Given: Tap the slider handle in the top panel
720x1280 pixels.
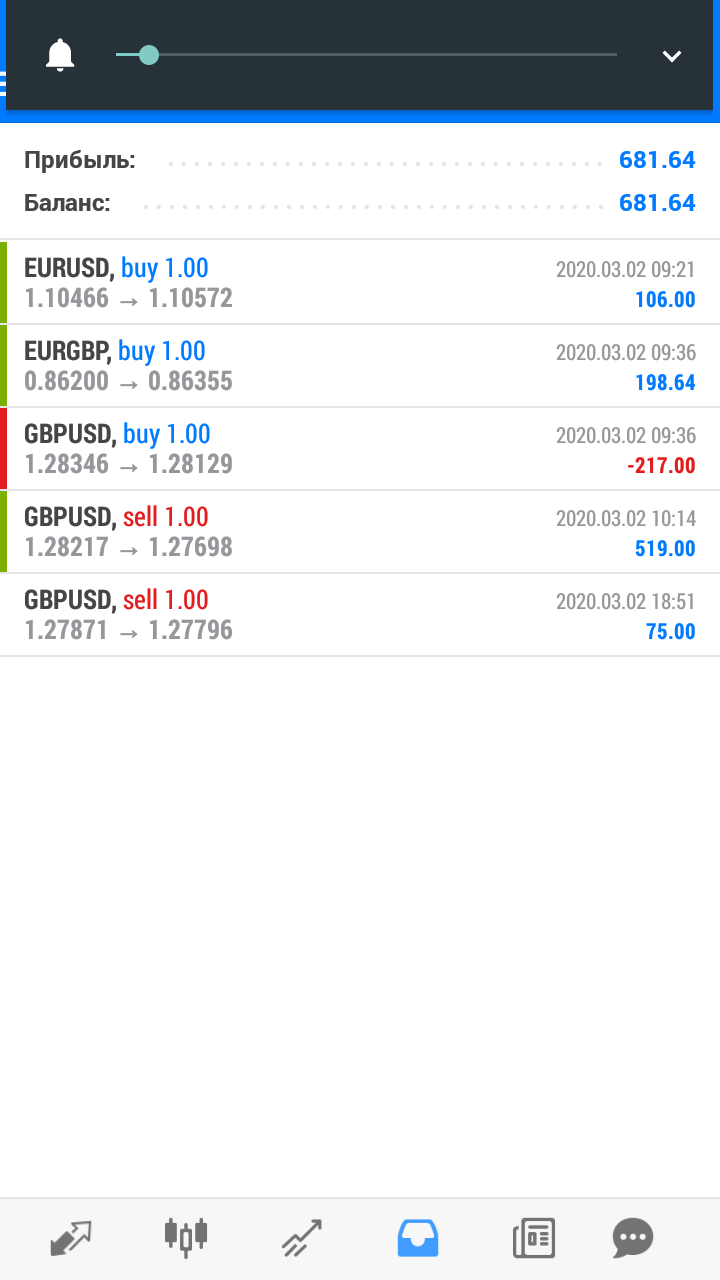Looking at the screenshot, I should pos(148,54).
